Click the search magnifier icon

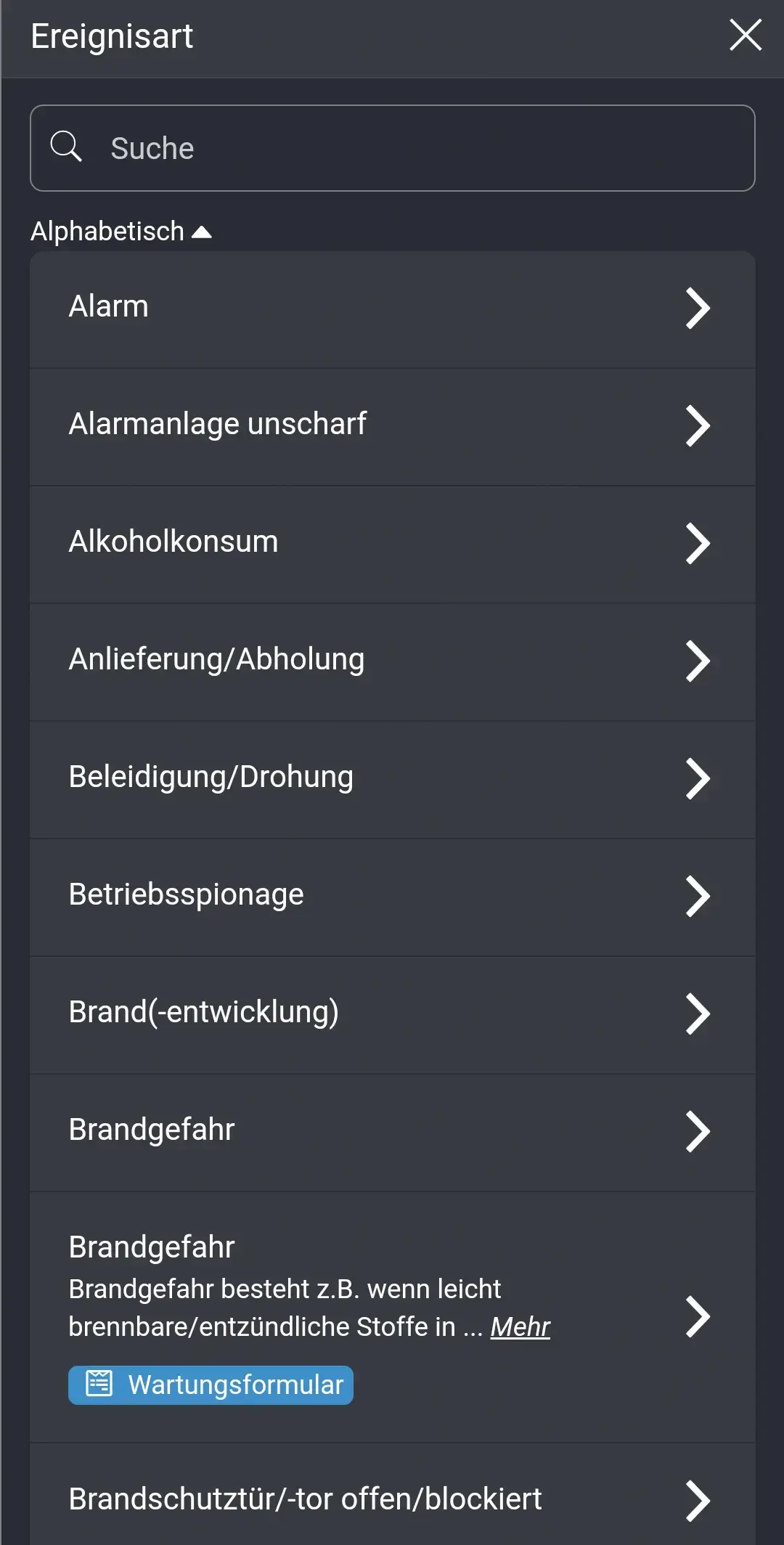(x=66, y=147)
